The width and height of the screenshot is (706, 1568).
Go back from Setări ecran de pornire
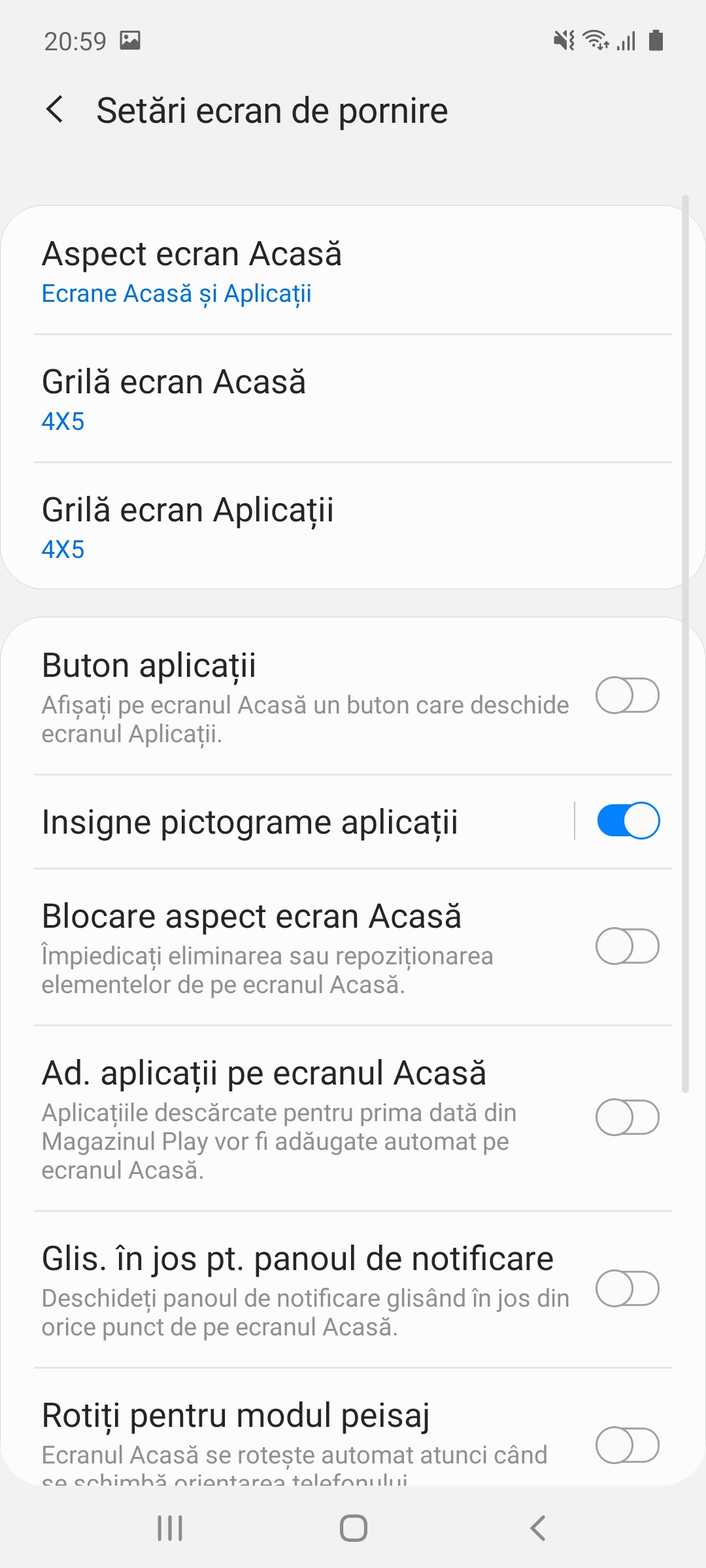point(55,109)
